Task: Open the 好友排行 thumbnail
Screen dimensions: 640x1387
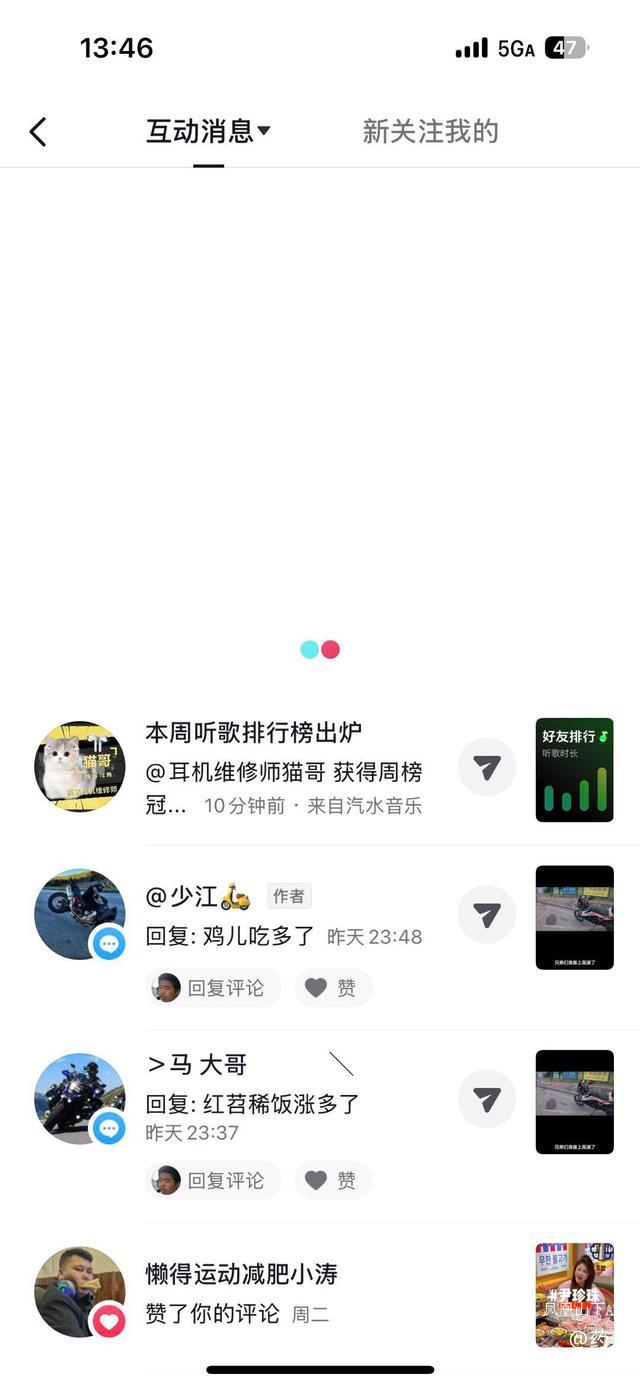Action: coord(574,769)
